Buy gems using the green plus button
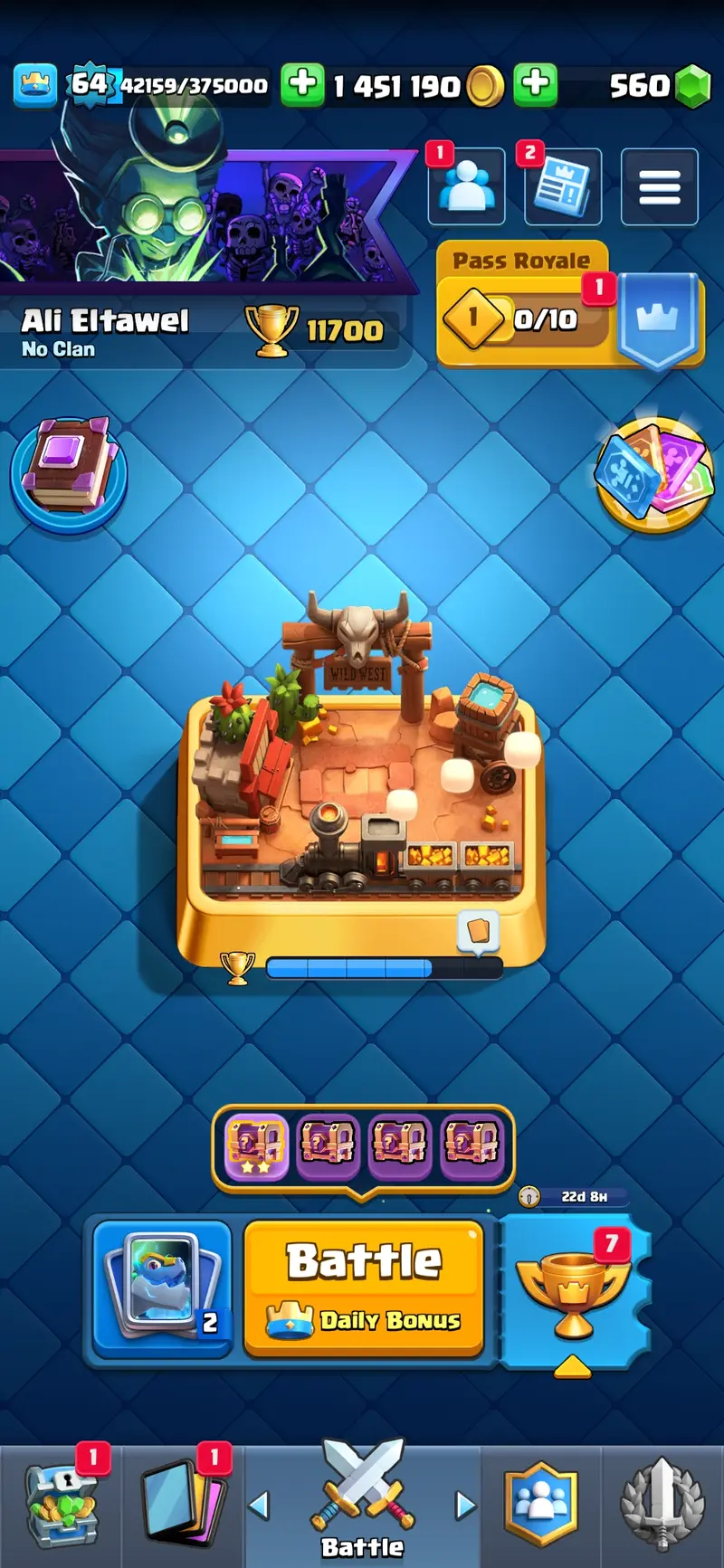 pyautogui.click(x=535, y=86)
